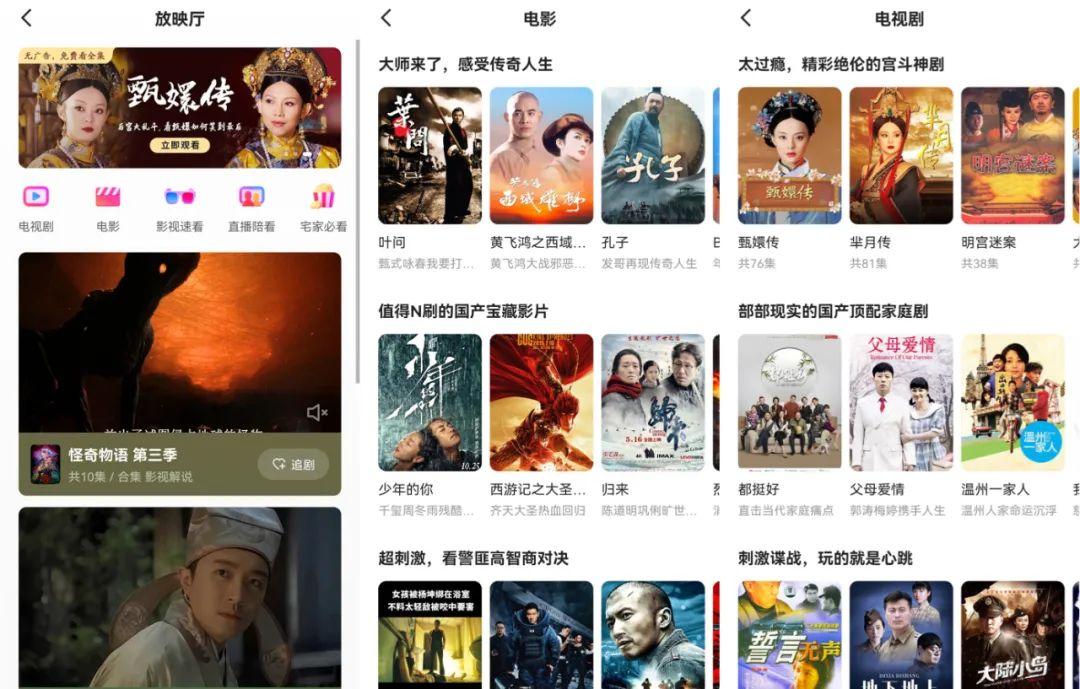1080x689 pixels.
Task: Open the series 父母爱情
Action: tap(901, 403)
